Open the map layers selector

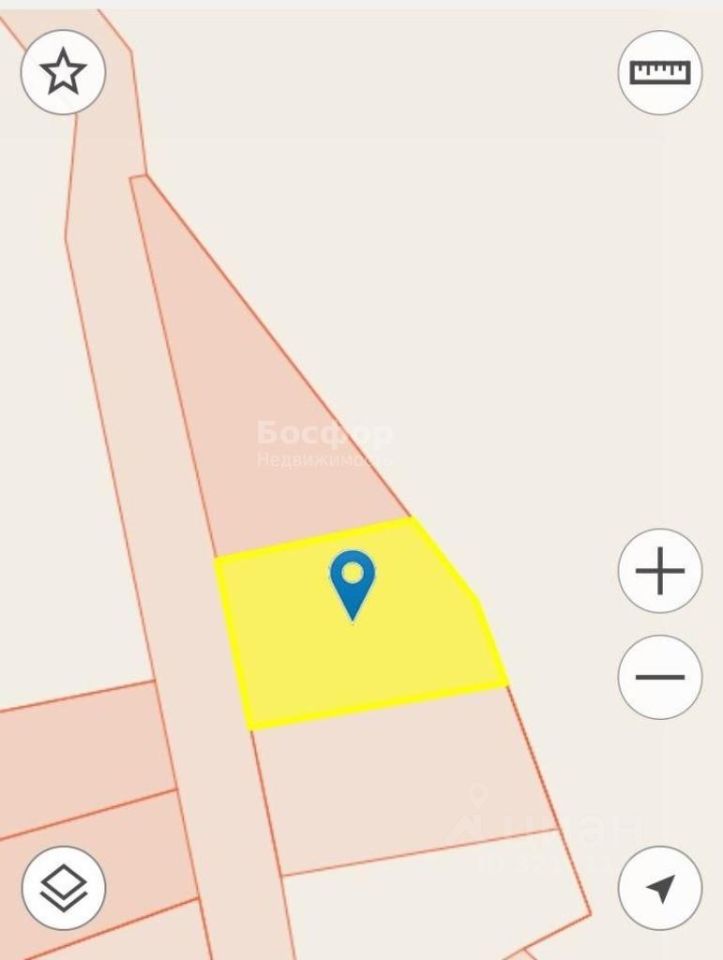point(63,887)
